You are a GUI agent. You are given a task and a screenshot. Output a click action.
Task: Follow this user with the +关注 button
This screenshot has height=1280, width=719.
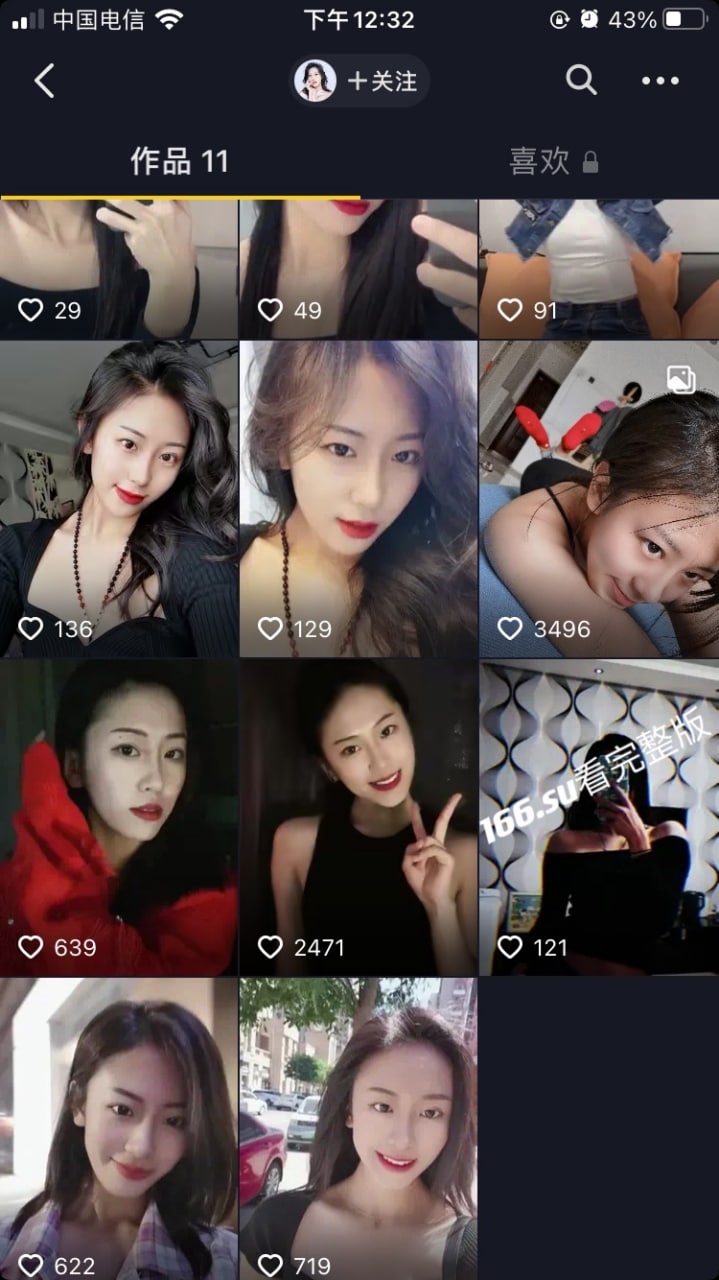[360, 81]
